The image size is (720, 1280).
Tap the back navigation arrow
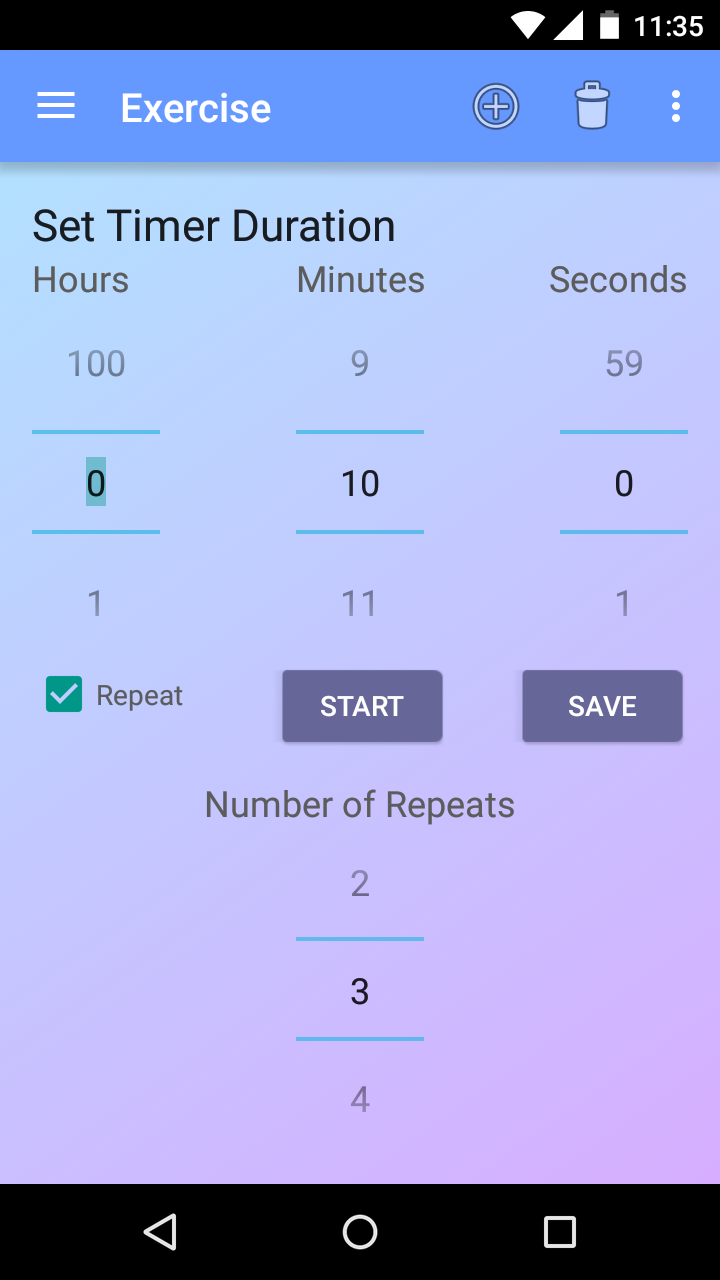tap(160, 1232)
